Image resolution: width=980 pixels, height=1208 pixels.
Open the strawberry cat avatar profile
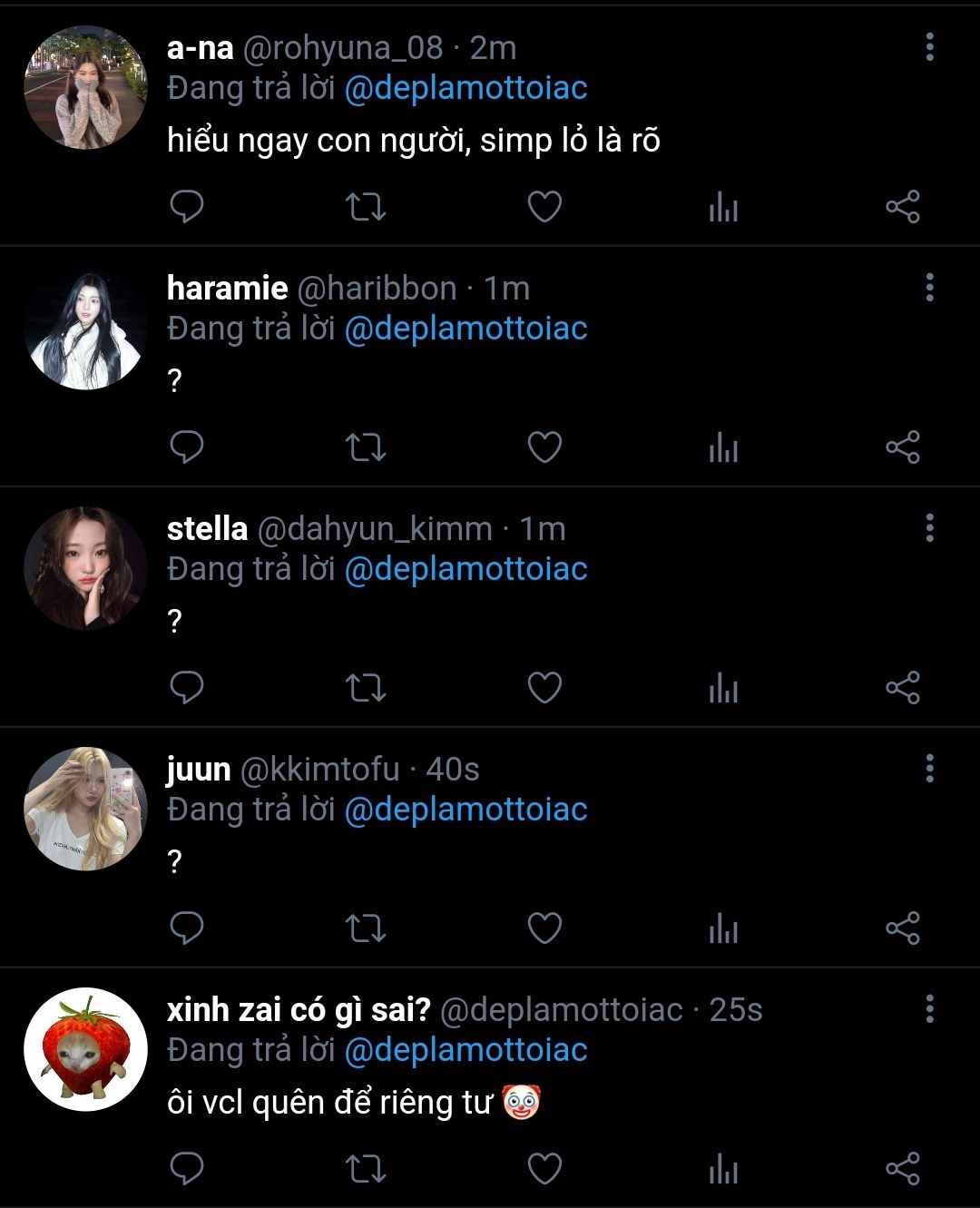pyautogui.click(x=85, y=1050)
